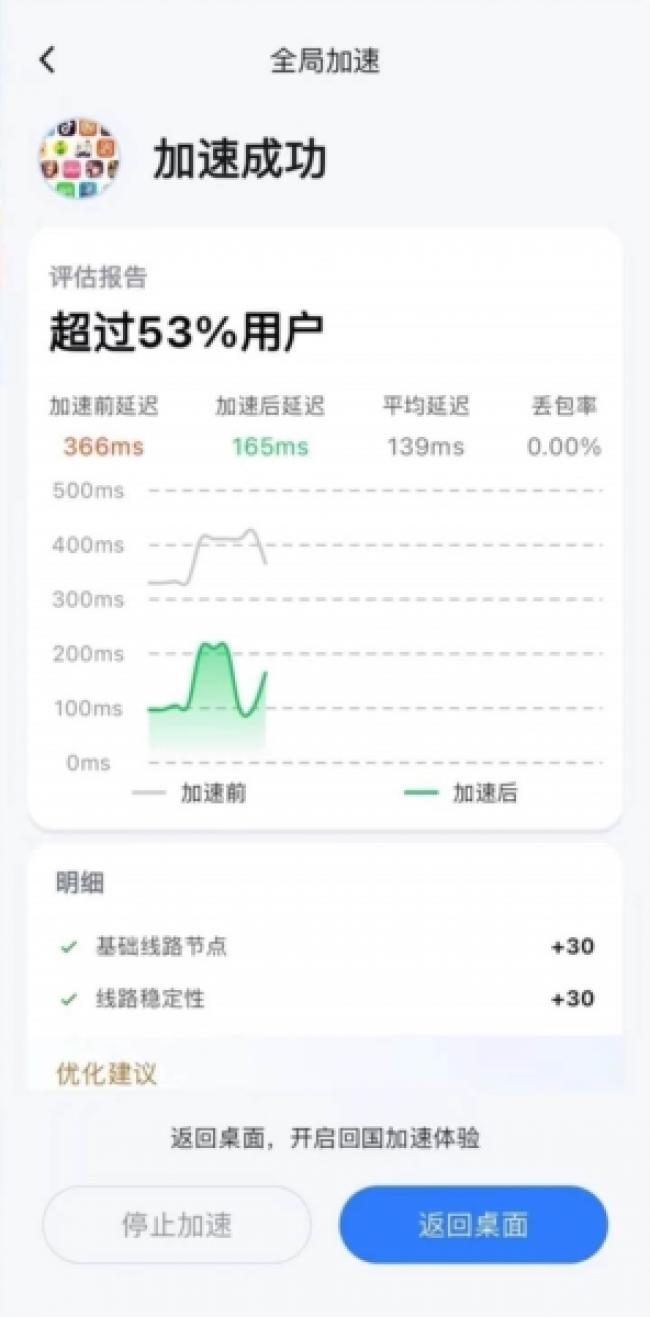Tap the 返回桌面 button
This screenshot has height=1317, width=650.
(473, 1225)
